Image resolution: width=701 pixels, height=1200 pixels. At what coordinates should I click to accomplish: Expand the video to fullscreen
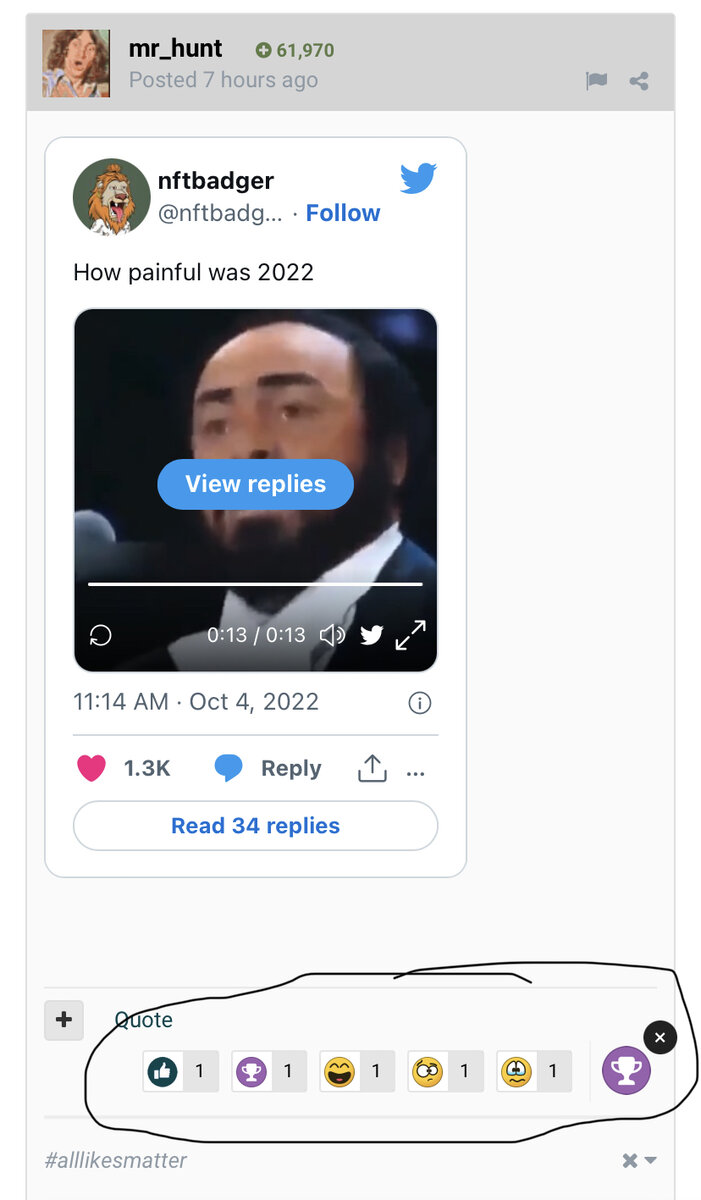[410, 635]
